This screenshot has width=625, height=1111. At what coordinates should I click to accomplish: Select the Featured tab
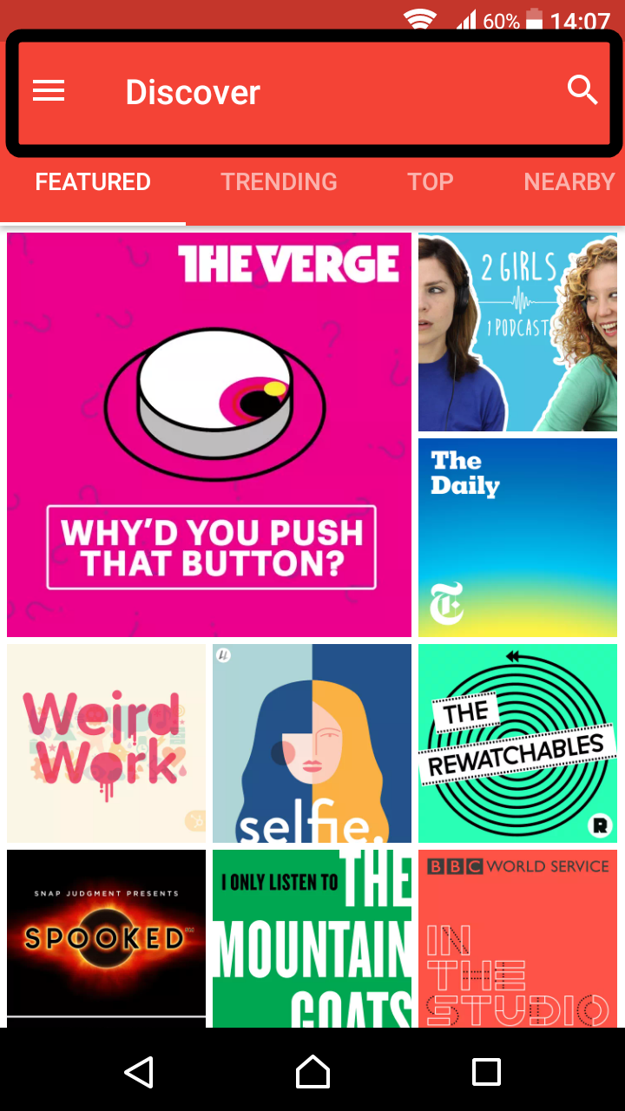coord(93,182)
